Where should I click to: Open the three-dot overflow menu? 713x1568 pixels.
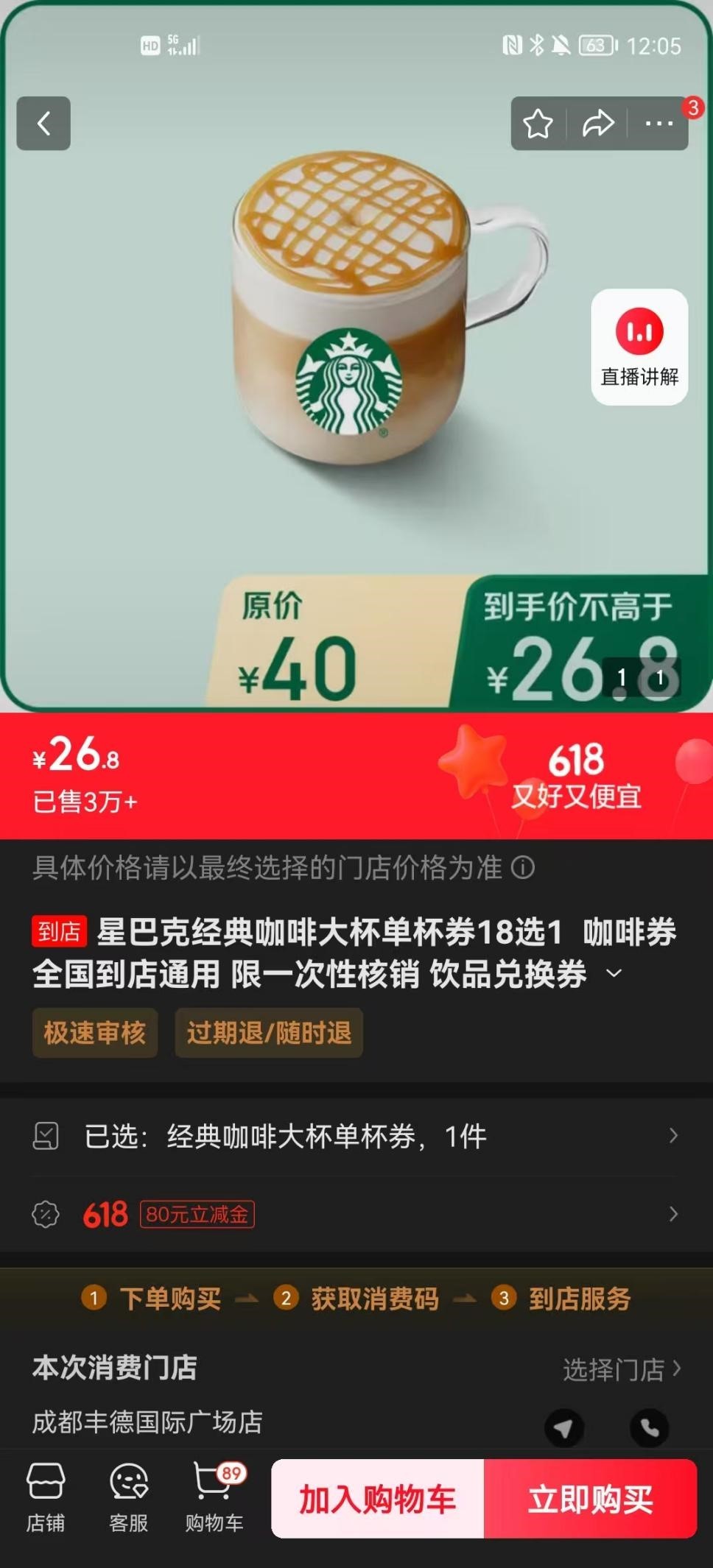(x=658, y=124)
